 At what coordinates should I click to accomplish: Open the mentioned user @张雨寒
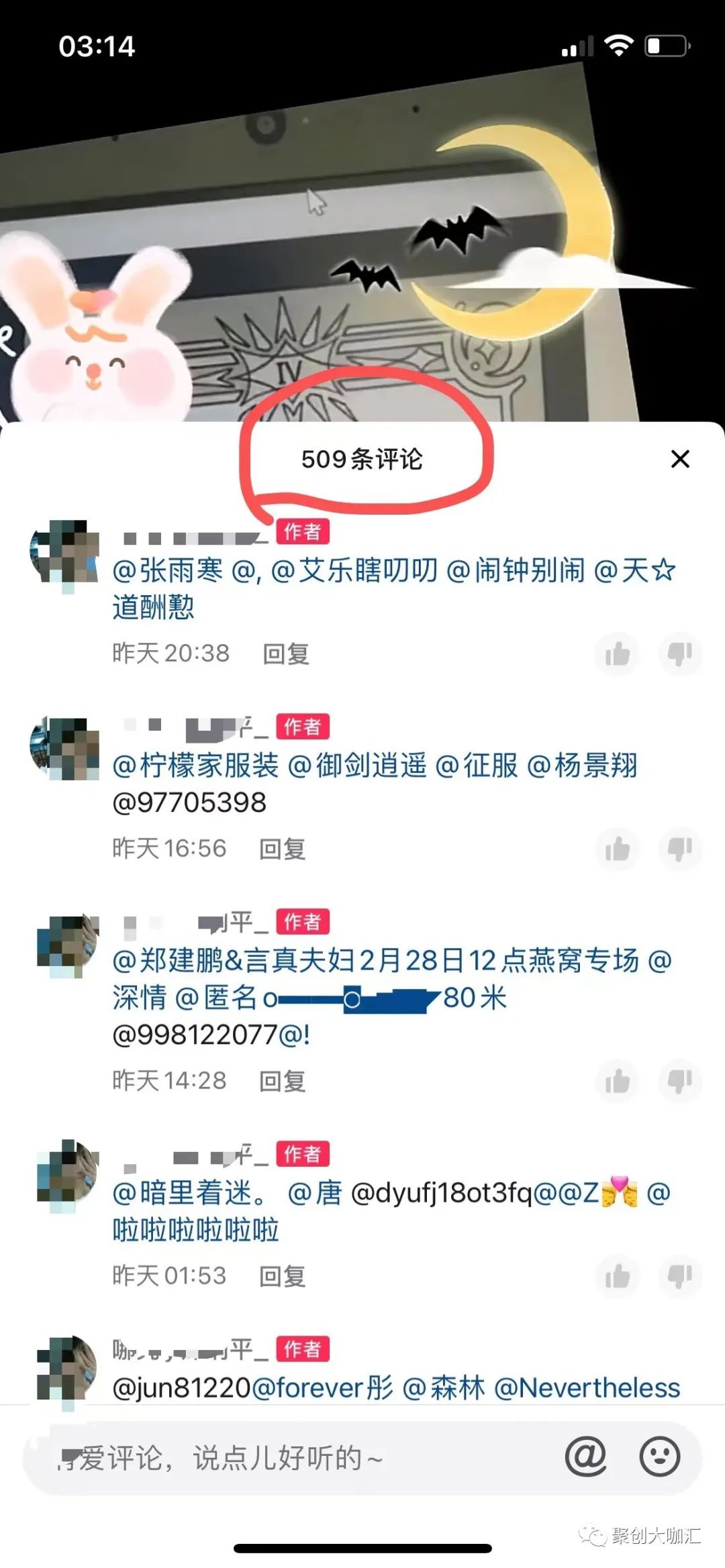(168, 571)
